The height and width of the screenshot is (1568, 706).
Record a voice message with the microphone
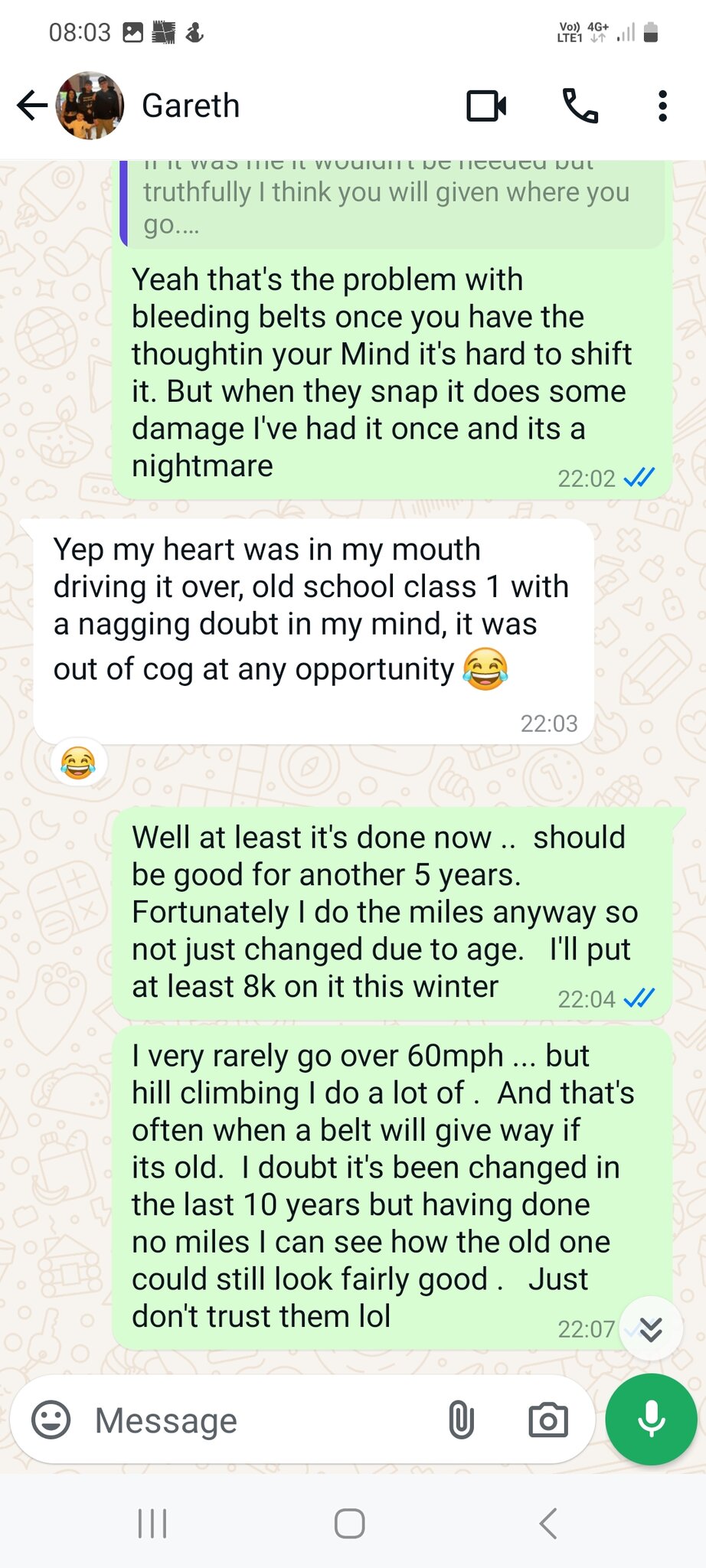[x=652, y=1419]
